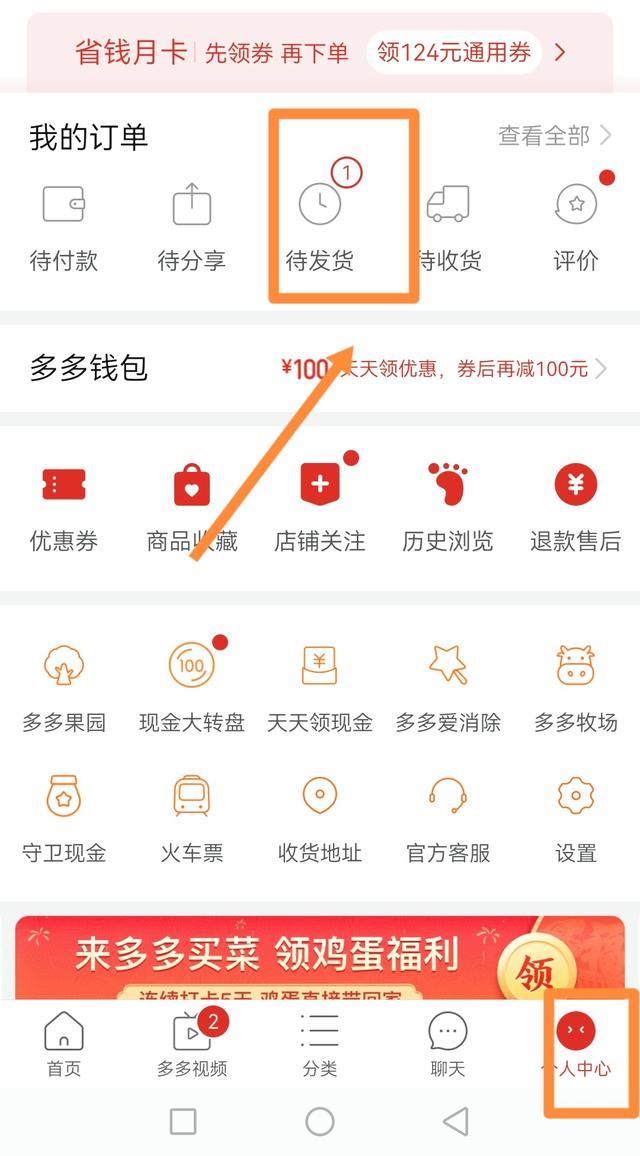Open 历史浏览 browsing history
This screenshot has height=1156, width=640.
click(448, 508)
